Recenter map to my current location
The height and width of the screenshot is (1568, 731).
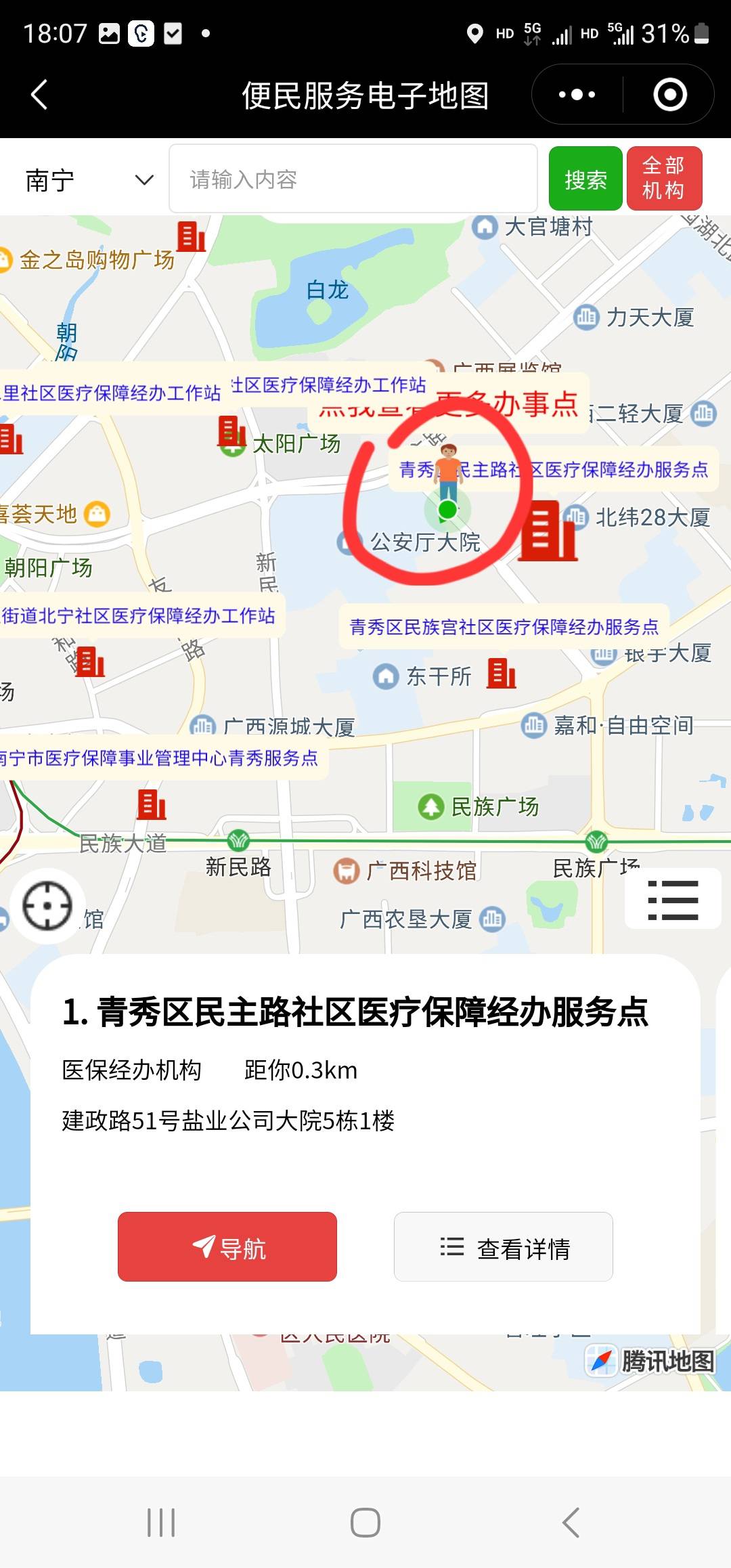(x=47, y=906)
